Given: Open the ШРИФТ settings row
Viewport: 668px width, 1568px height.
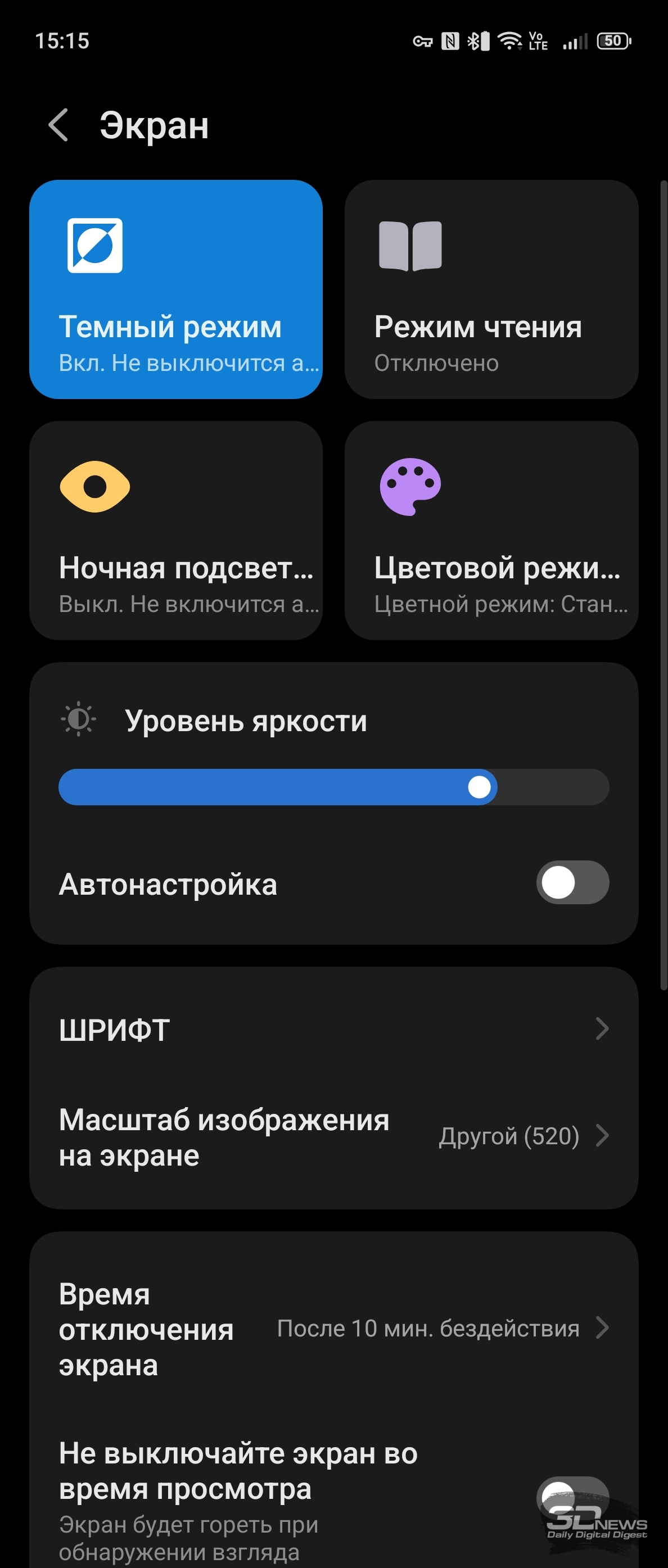Looking at the screenshot, I should [333, 1029].
